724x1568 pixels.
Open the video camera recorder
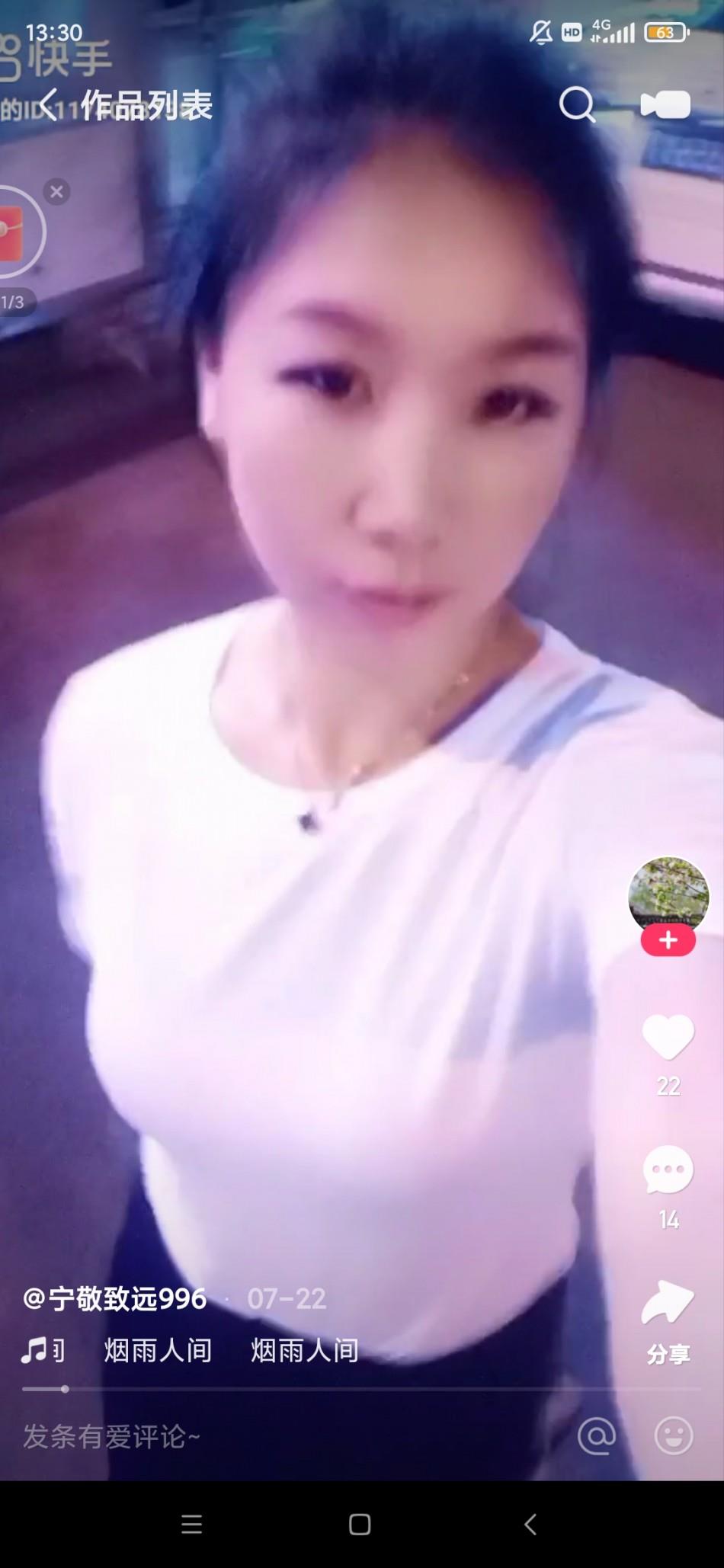pyautogui.click(x=665, y=104)
